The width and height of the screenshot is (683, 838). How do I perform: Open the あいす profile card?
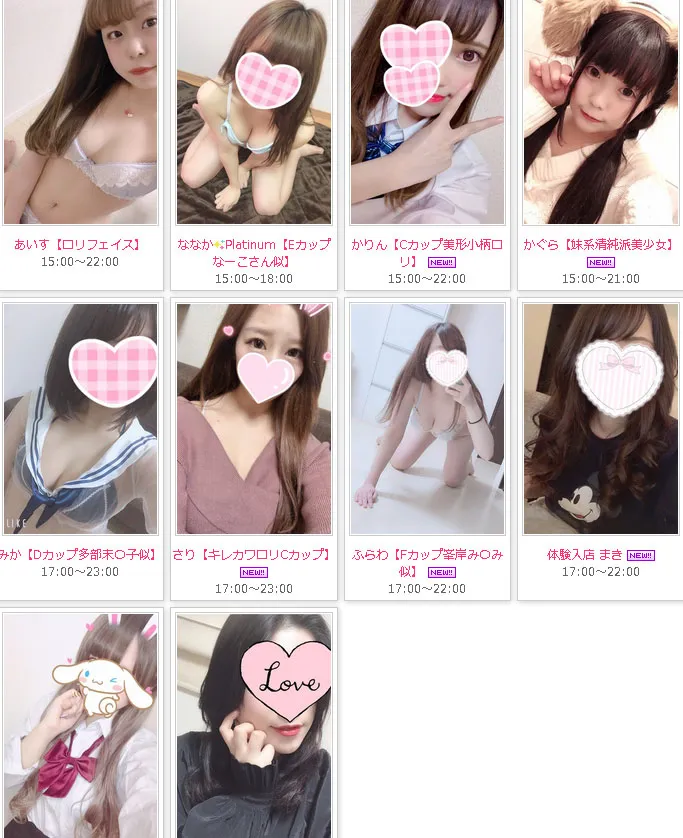tap(80, 110)
